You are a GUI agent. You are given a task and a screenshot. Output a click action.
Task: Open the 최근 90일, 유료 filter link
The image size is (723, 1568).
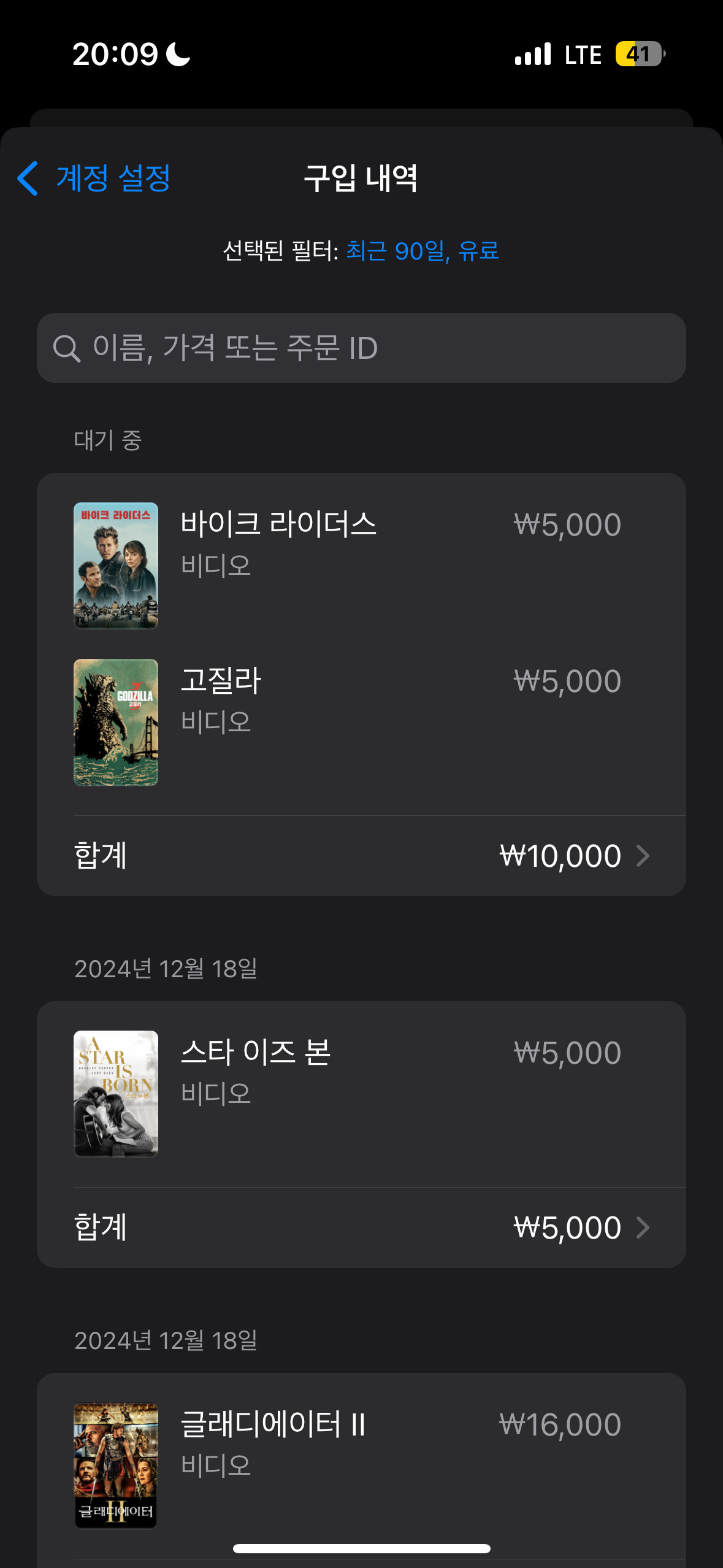tap(423, 251)
